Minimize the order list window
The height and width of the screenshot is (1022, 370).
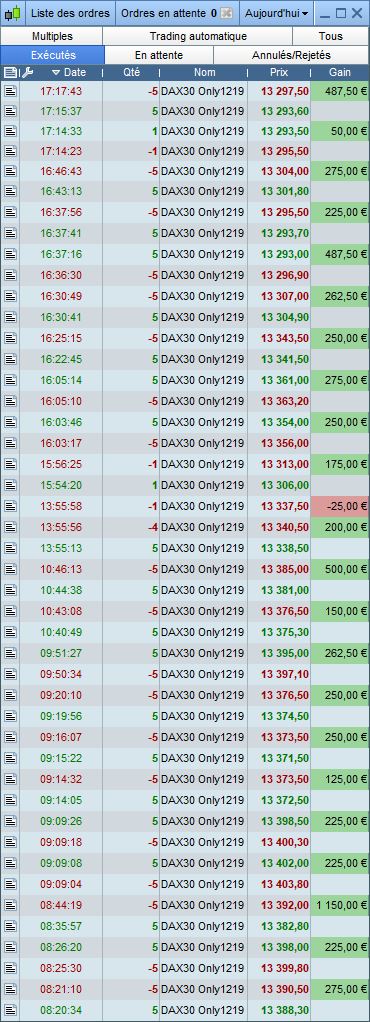[x=325, y=12]
